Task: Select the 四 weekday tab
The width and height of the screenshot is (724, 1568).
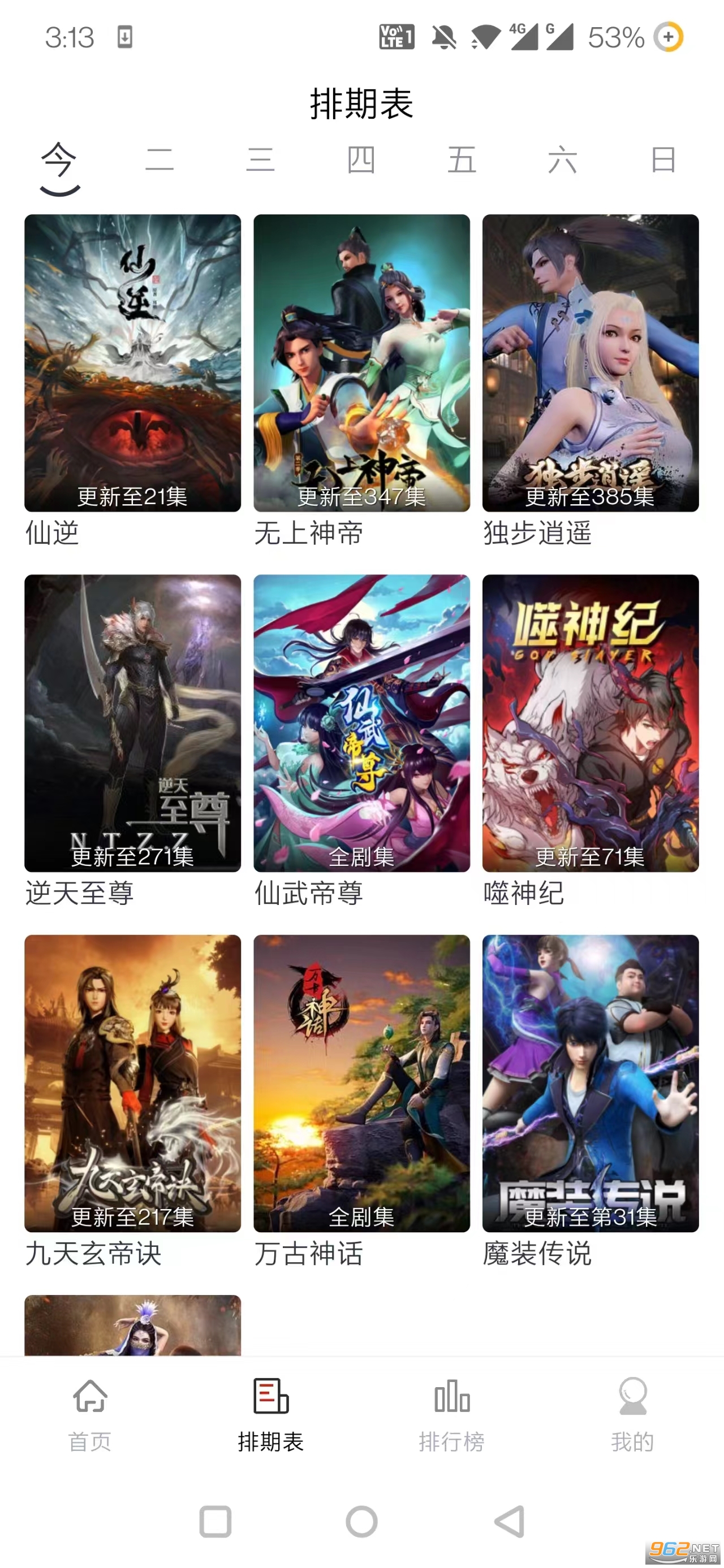Action: pyautogui.click(x=361, y=160)
